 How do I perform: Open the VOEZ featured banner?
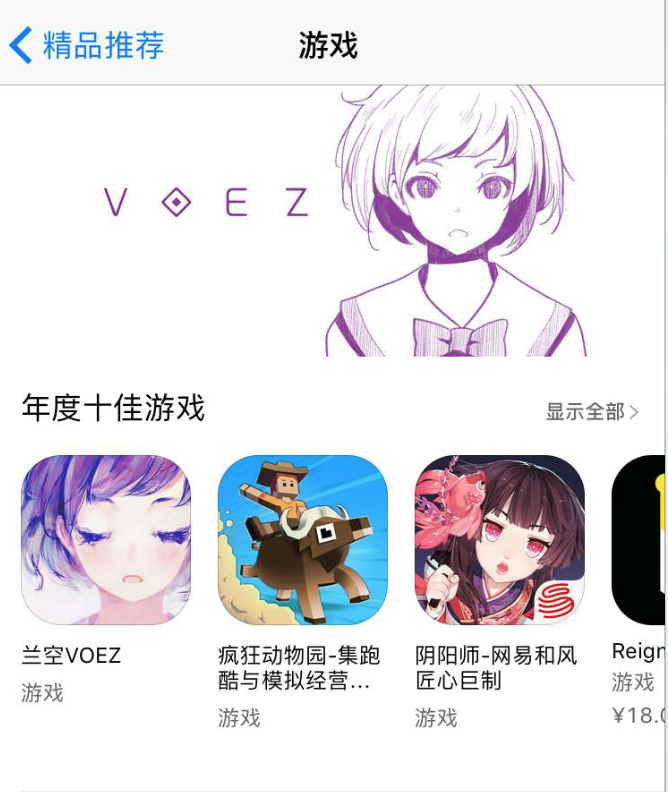coord(334,220)
